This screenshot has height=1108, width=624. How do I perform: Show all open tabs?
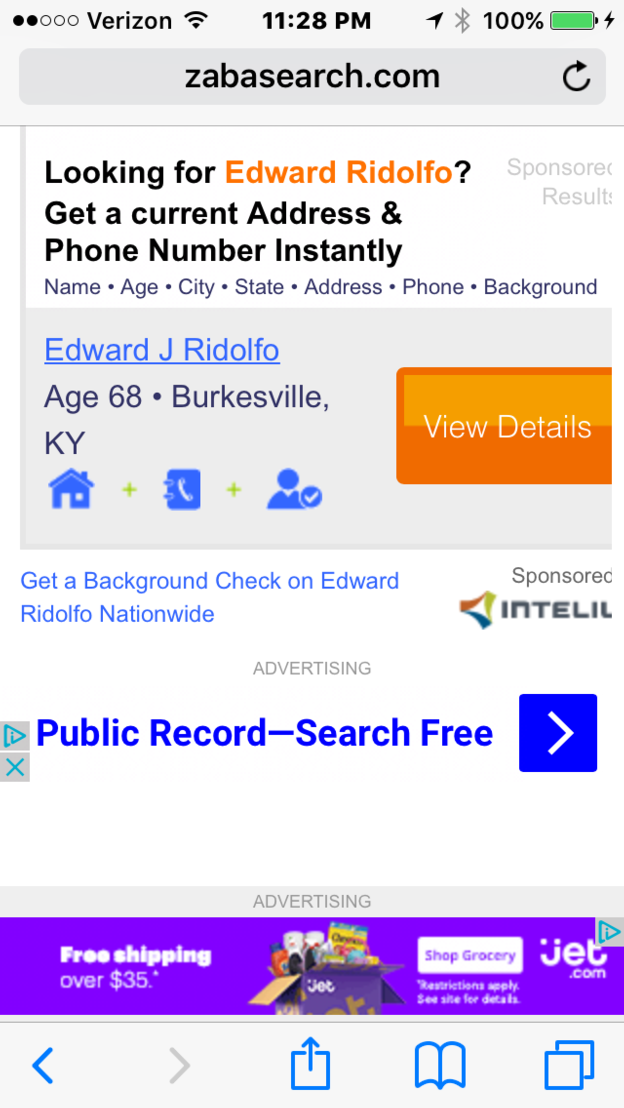click(x=569, y=1065)
